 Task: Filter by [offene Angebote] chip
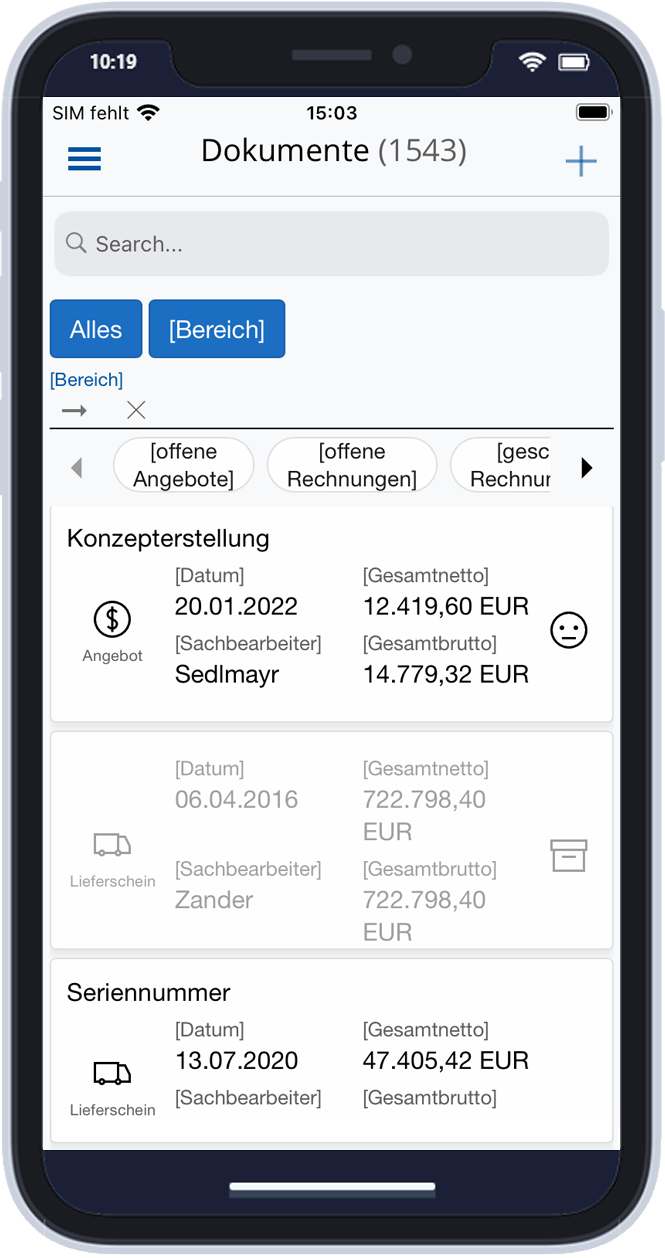point(184,466)
